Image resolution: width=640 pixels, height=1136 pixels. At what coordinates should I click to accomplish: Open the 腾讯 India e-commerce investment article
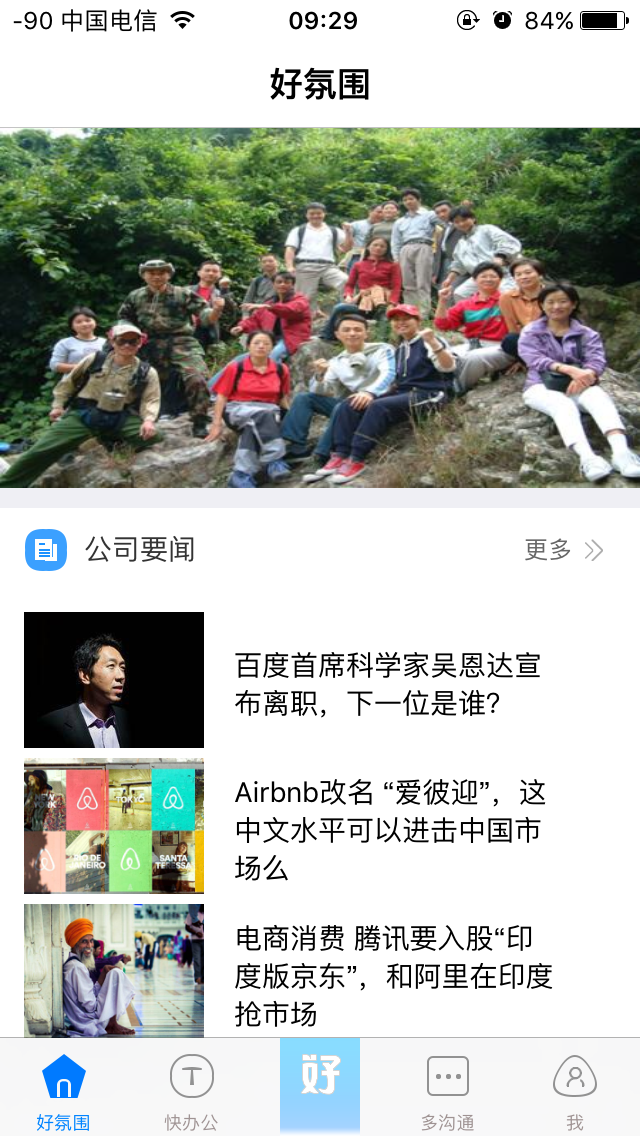click(393, 974)
